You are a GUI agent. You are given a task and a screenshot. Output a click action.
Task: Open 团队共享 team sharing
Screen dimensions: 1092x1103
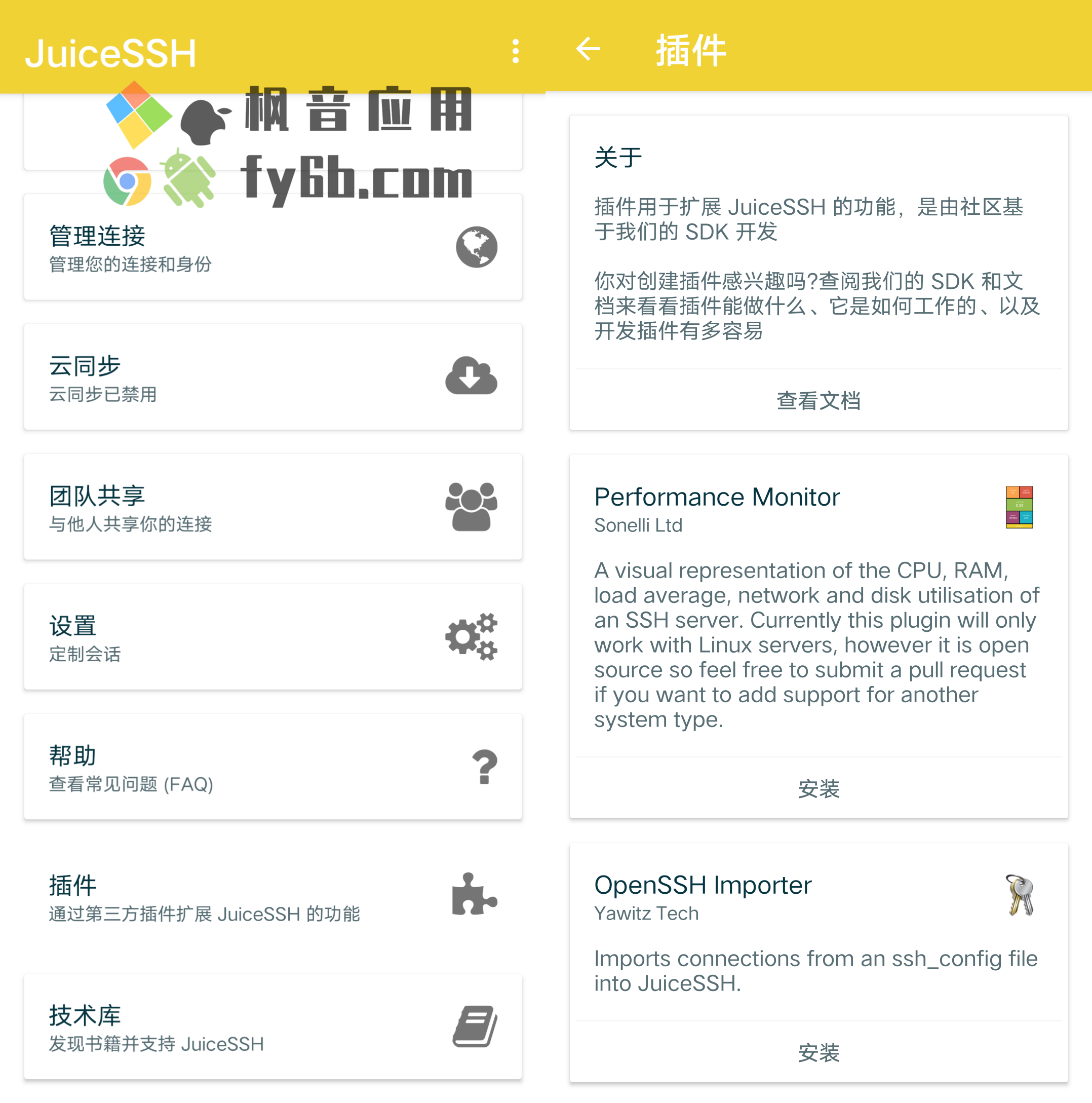click(x=272, y=507)
